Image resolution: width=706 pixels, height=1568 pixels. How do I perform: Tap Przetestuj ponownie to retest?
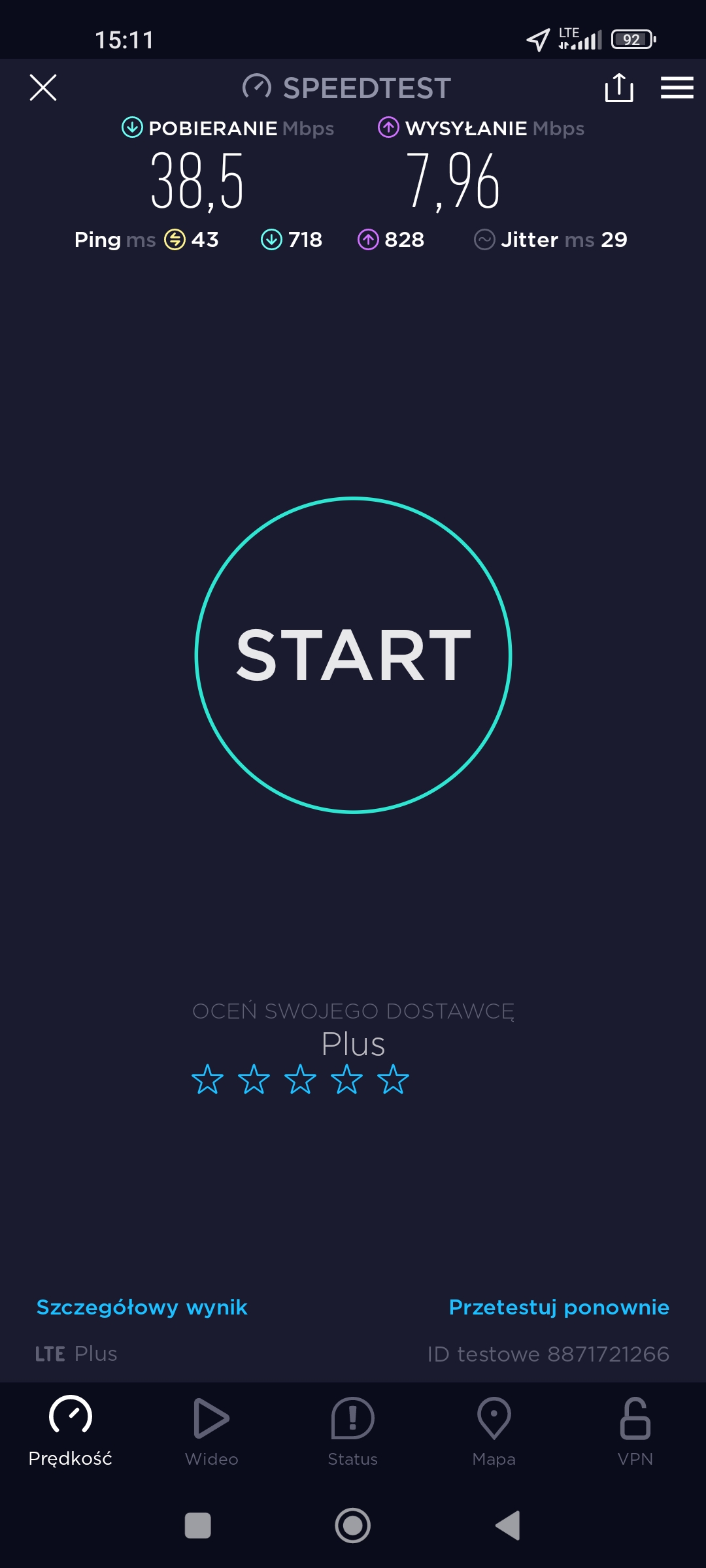click(559, 1307)
